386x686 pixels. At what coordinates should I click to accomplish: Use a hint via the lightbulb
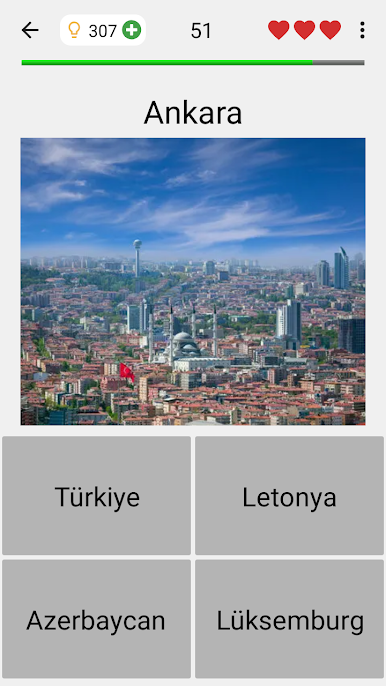(74, 30)
